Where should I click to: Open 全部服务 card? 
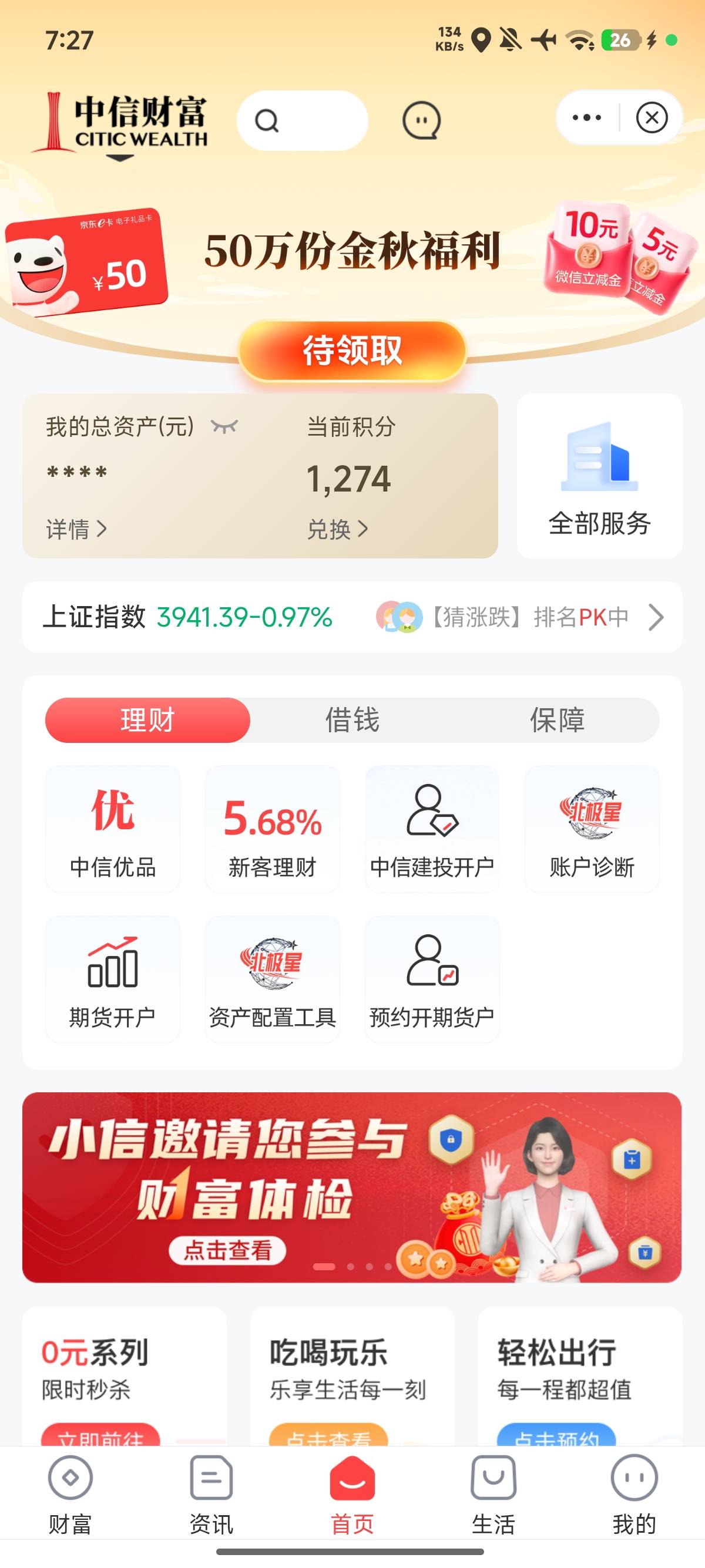[599, 475]
